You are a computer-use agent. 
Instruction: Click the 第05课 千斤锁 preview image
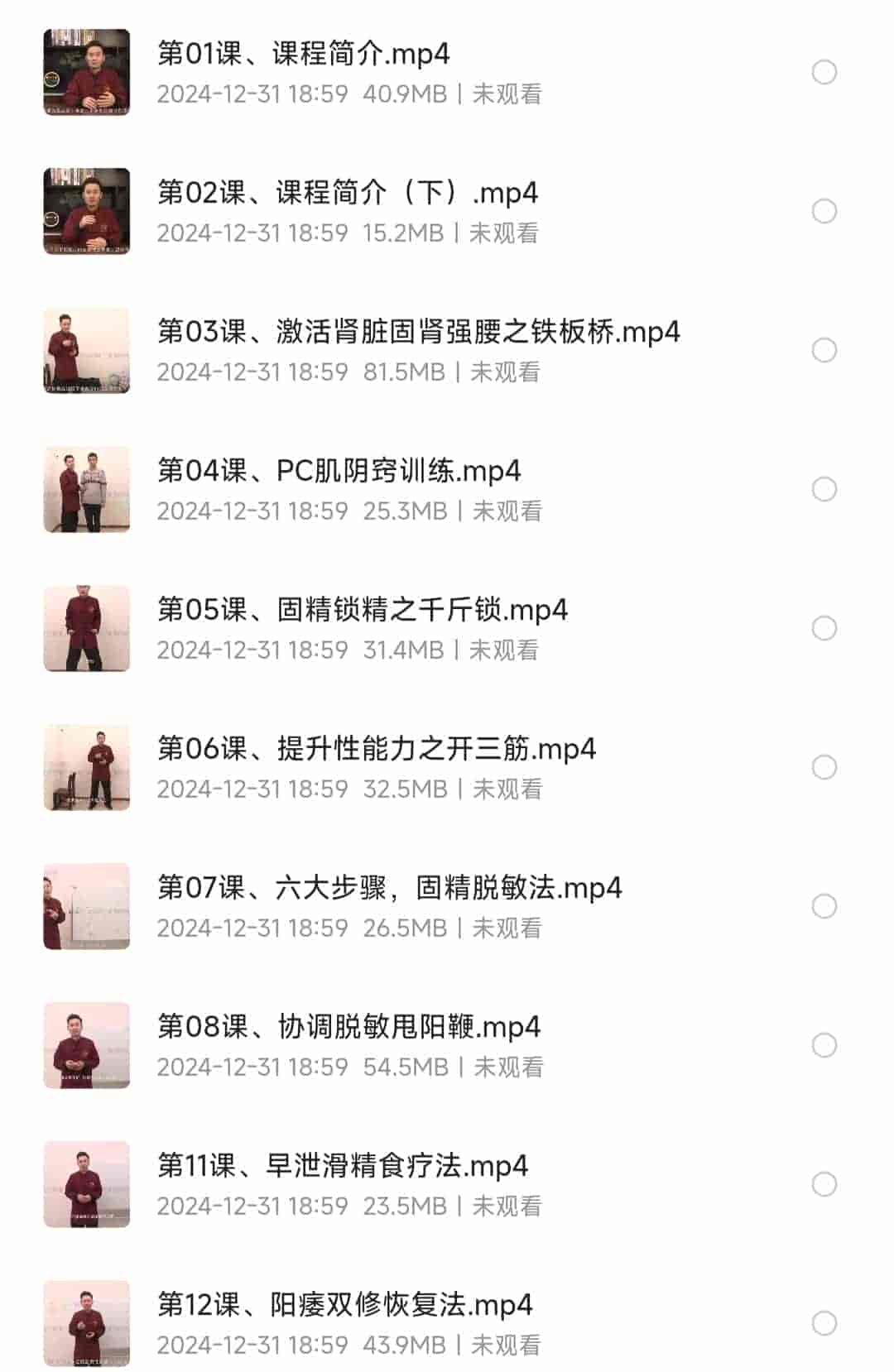coord(87,628)
